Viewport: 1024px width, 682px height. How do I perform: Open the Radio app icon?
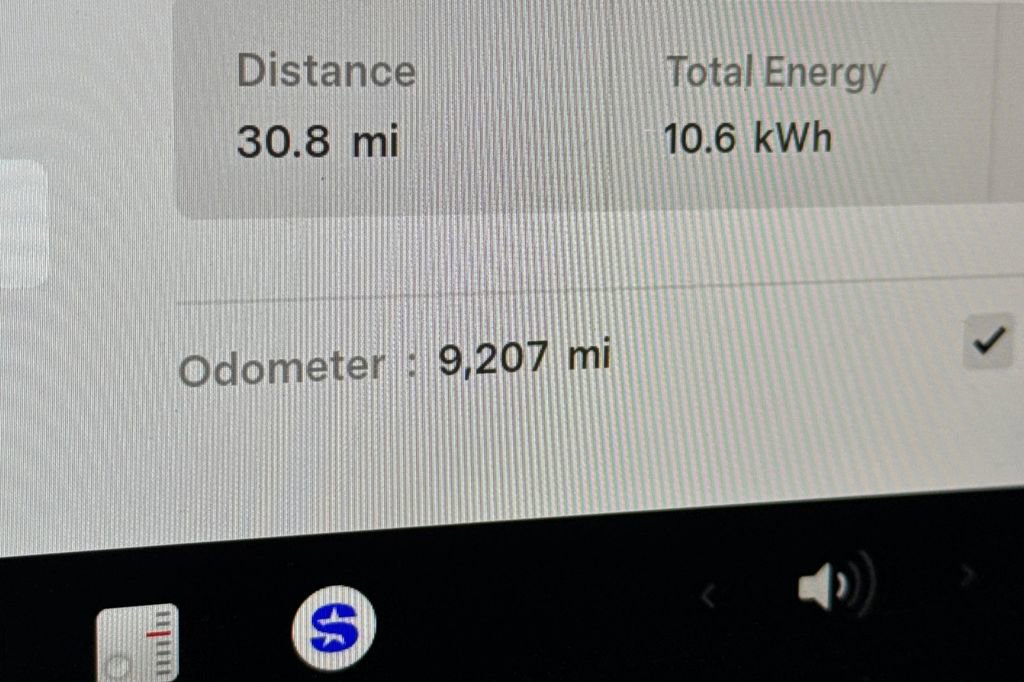138,642
